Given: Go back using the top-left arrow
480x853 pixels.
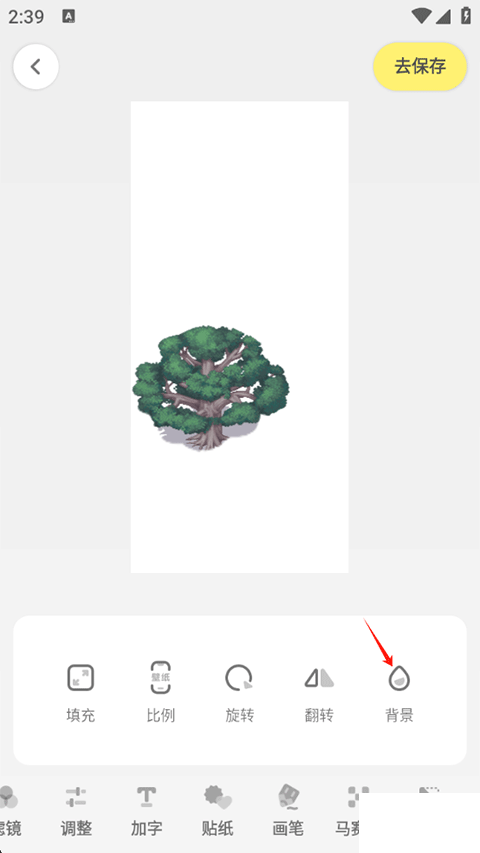Looking at the screenshot, I should pyautogui.click(x=36, y=67).
